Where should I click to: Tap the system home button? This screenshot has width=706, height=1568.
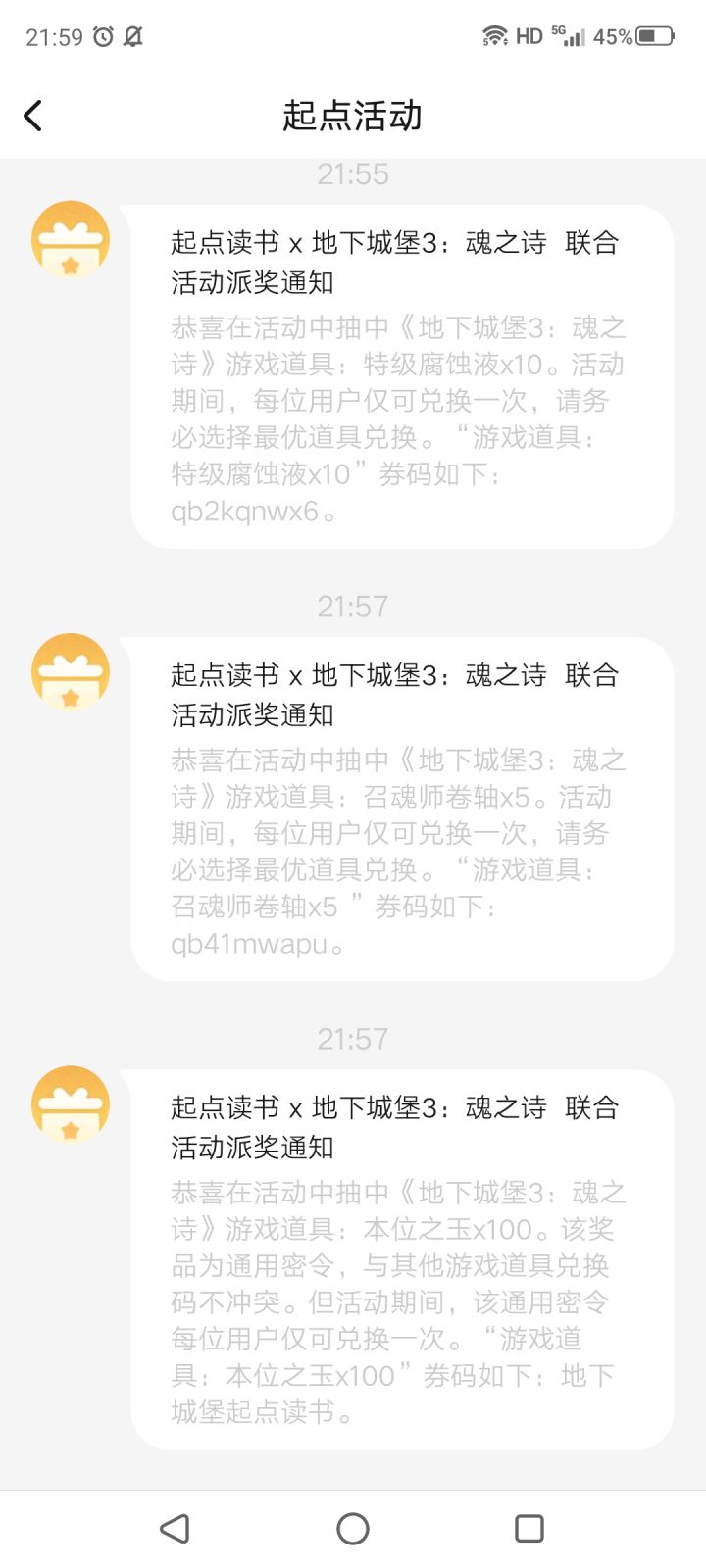pyautogui.click(x=353, y=1528)
